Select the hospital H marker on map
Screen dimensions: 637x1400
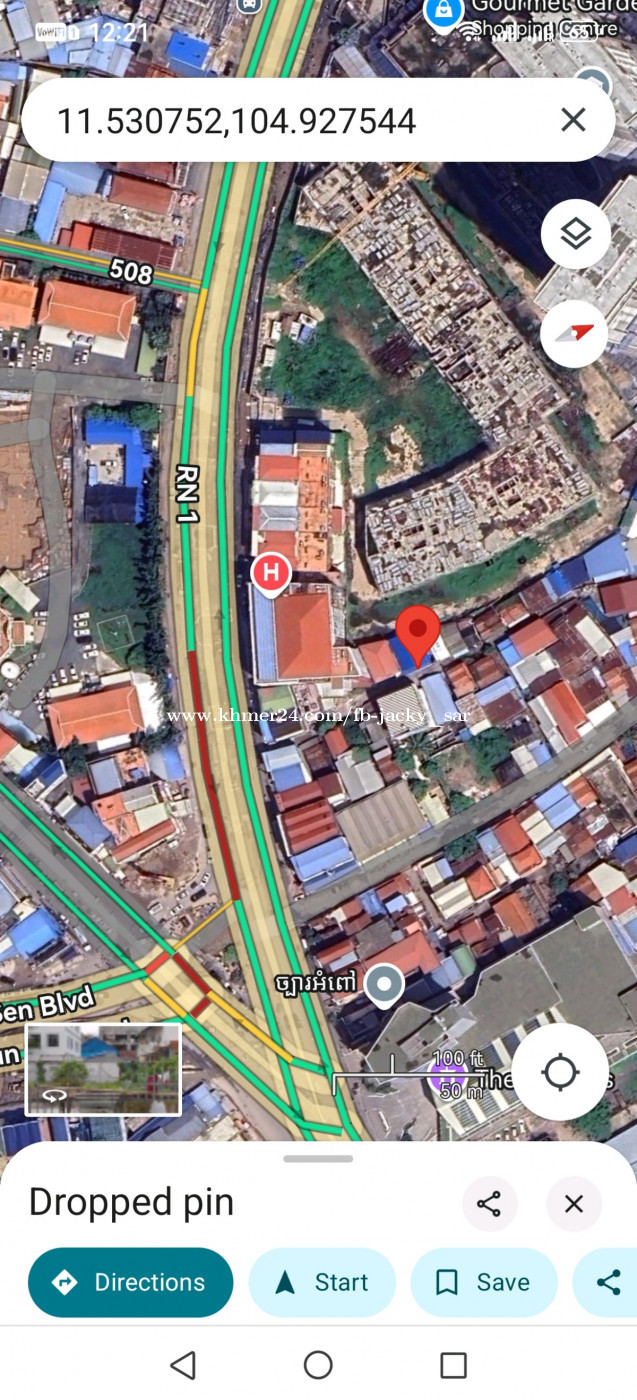coord(270,574)
